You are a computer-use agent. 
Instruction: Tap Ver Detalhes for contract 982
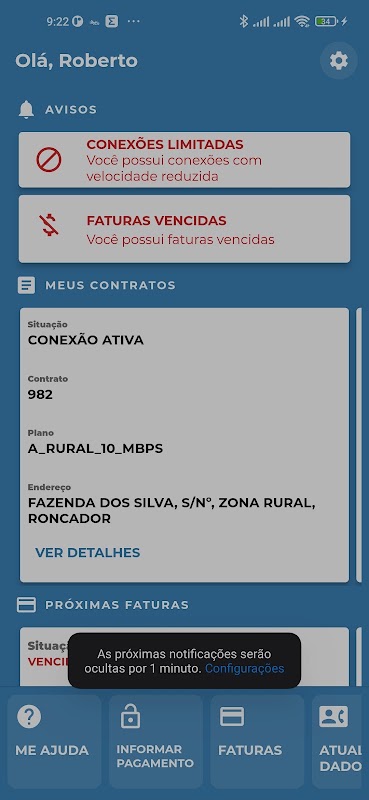coord(88,553)
